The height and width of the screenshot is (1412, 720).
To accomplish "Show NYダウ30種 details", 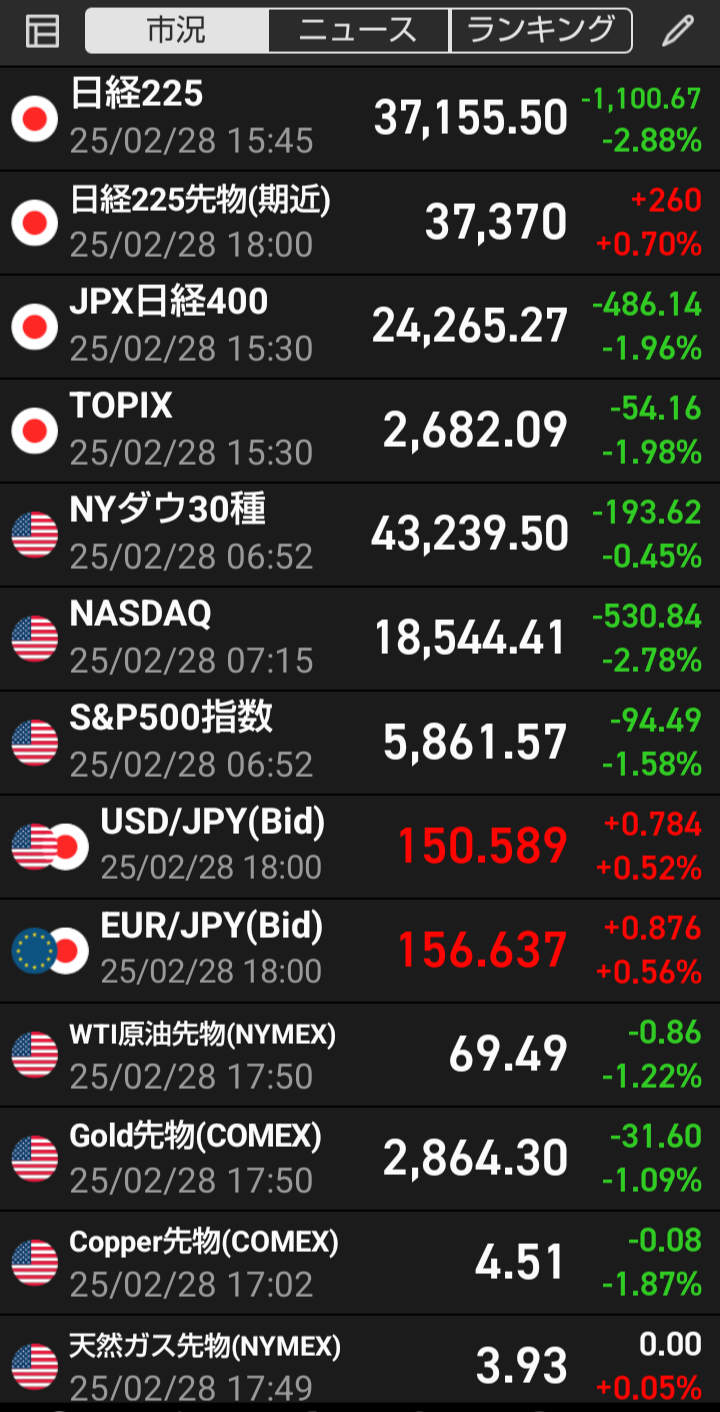I will click(360, 535).
